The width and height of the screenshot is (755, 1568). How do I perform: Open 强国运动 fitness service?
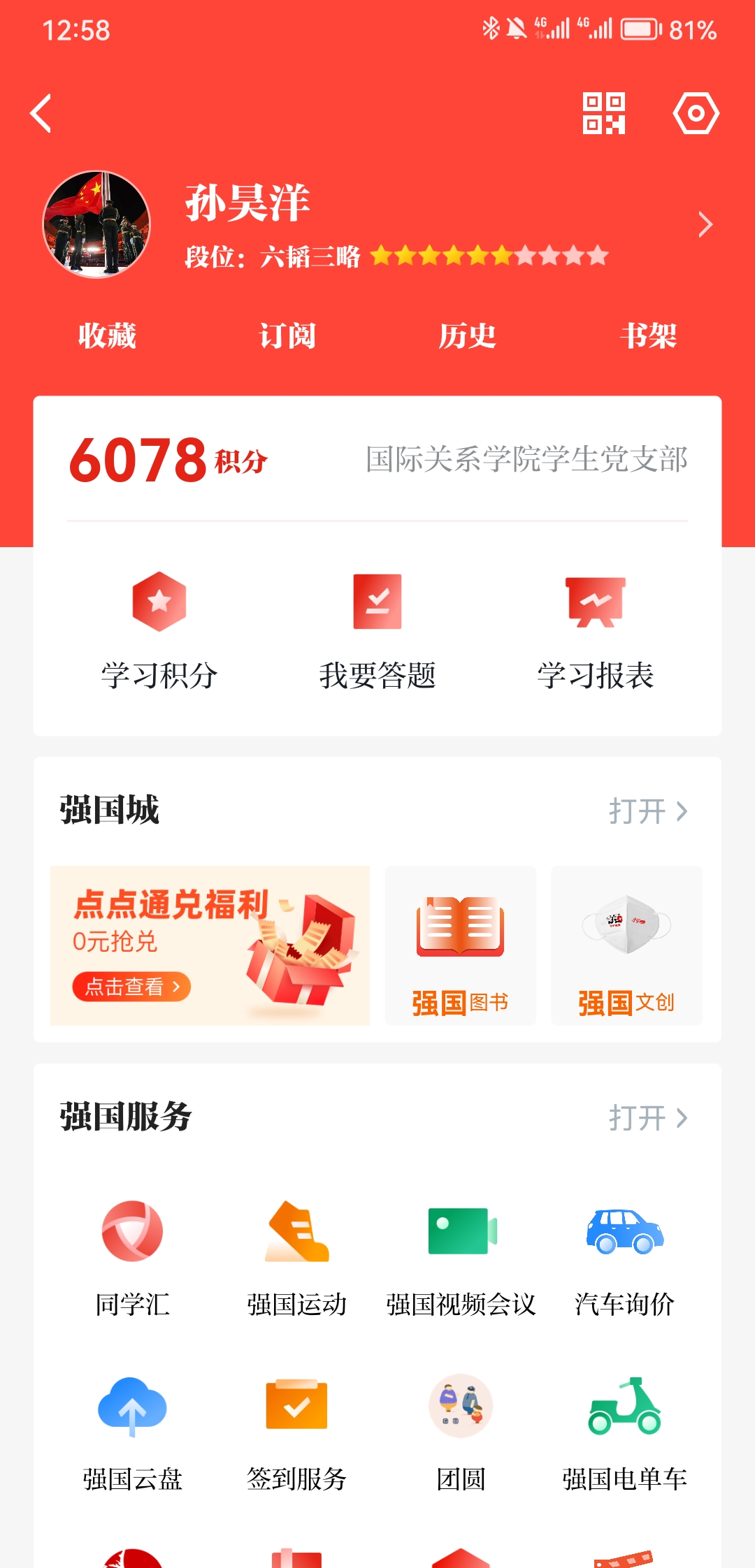[x=296, y=1258]
